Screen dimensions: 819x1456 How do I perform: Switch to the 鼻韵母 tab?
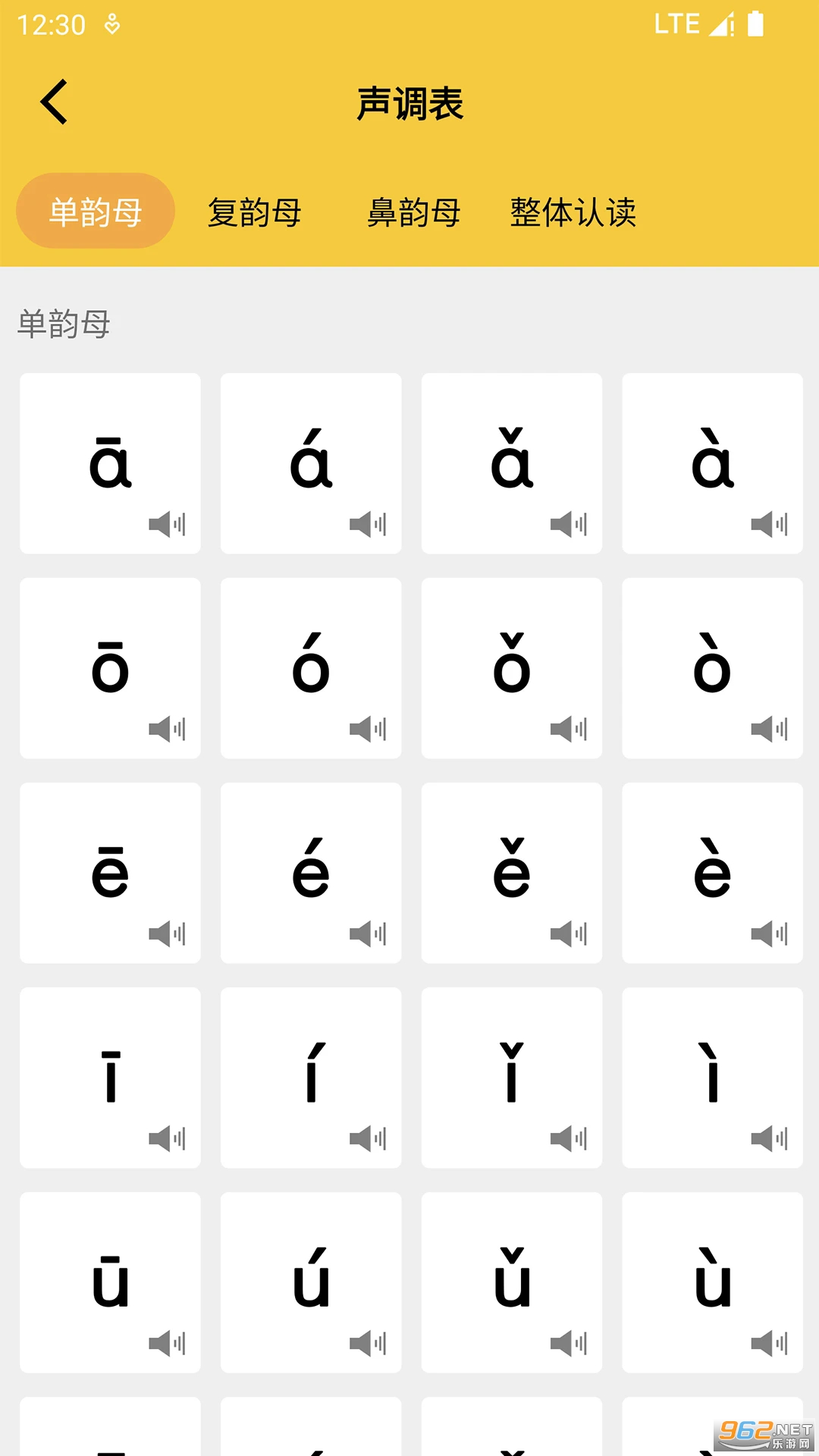point(414,212)
